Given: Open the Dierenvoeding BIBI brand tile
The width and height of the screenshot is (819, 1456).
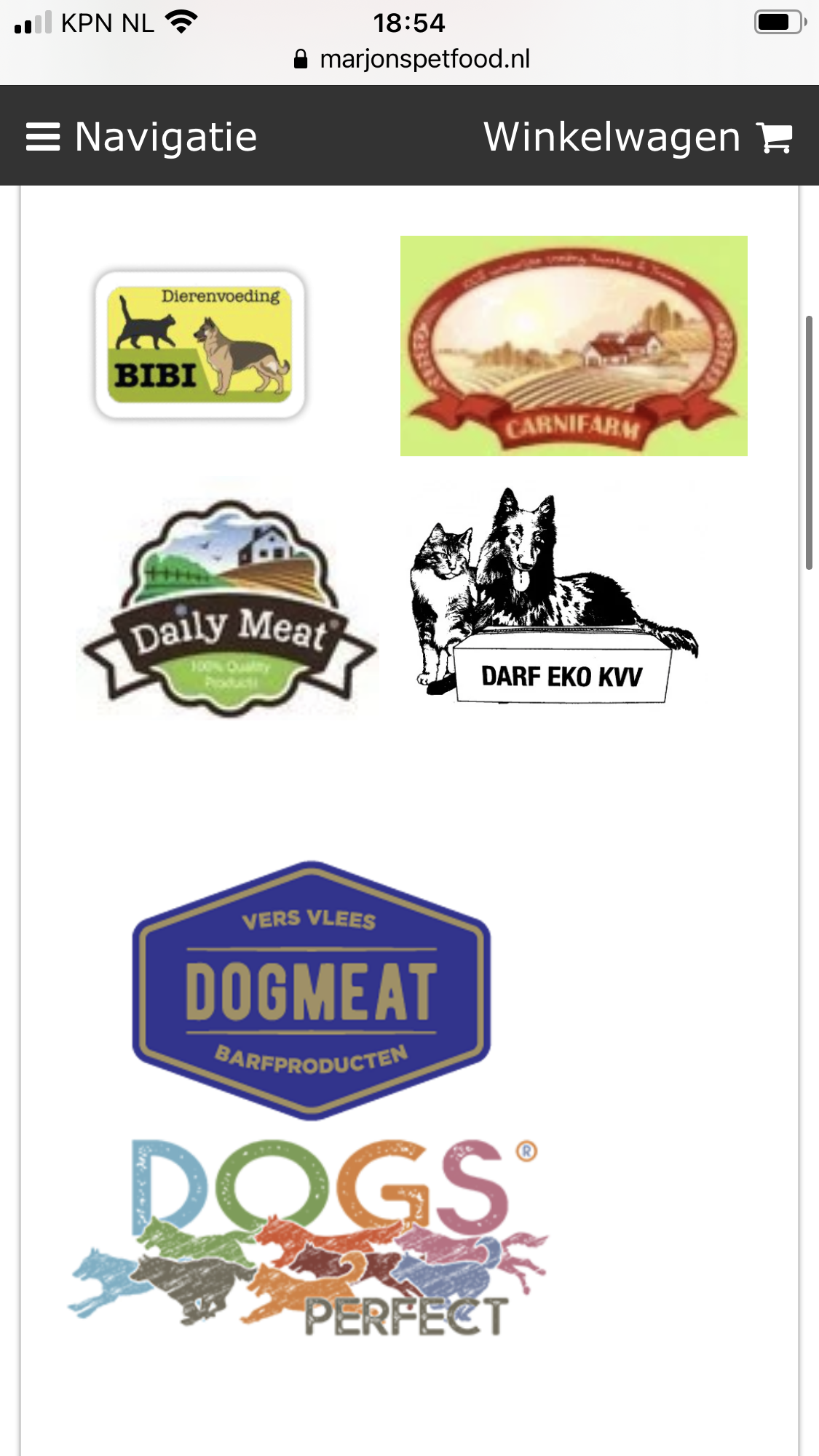Looking at the screenshot, I should point(200,344).
